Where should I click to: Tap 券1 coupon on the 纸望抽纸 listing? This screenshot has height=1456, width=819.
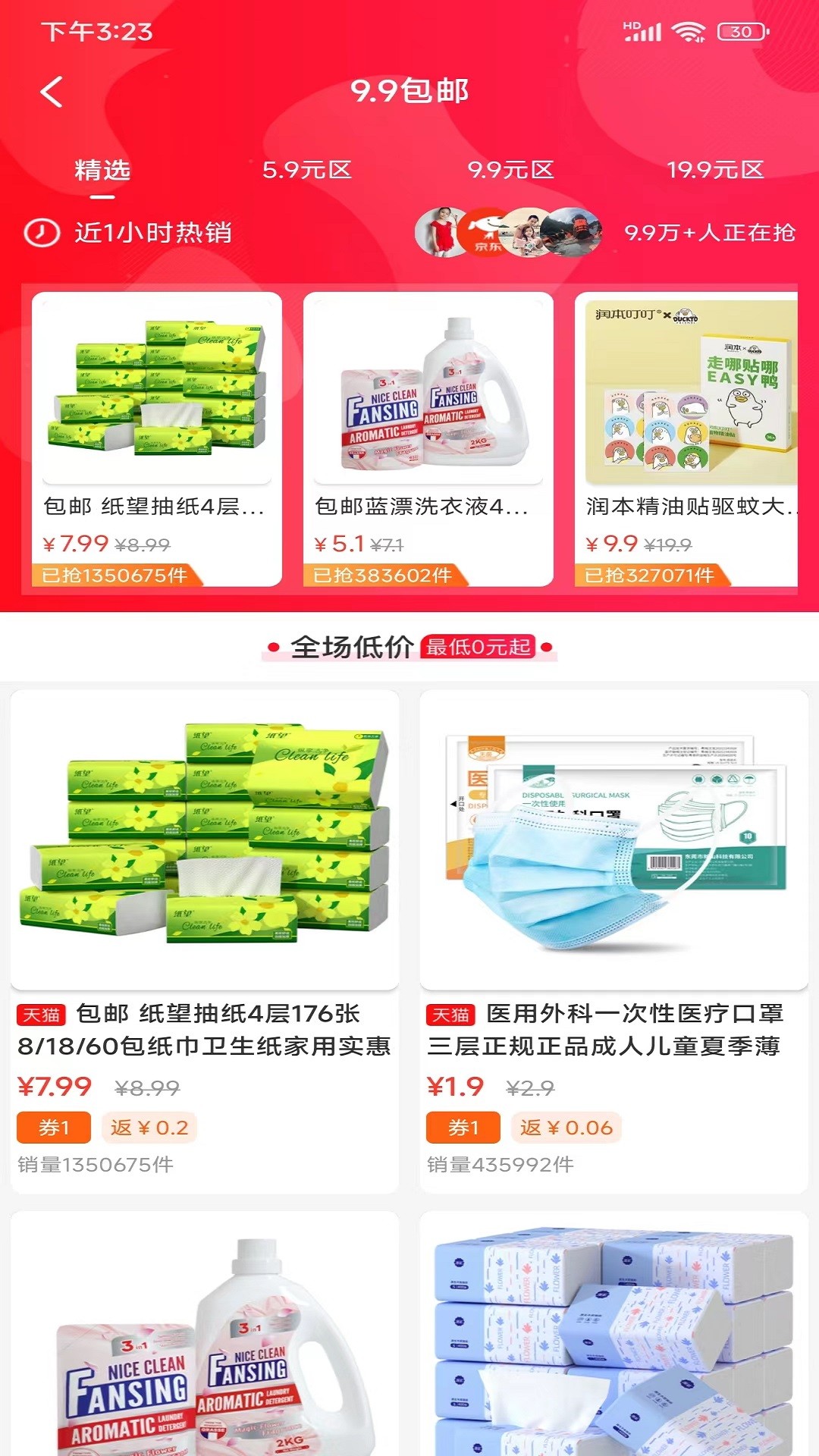click(54, 1128)
